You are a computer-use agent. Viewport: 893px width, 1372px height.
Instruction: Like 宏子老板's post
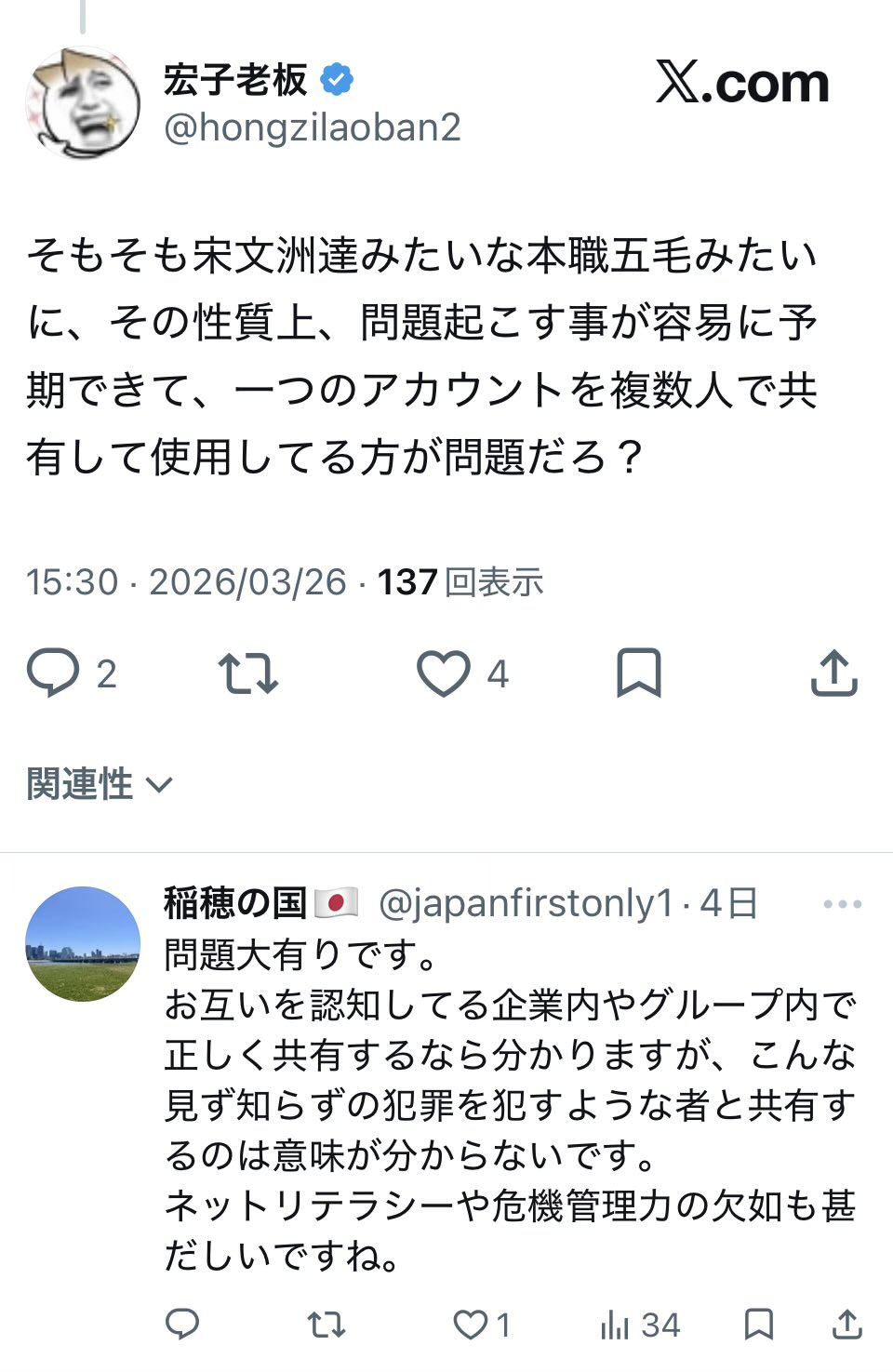(x=444, y=673)
